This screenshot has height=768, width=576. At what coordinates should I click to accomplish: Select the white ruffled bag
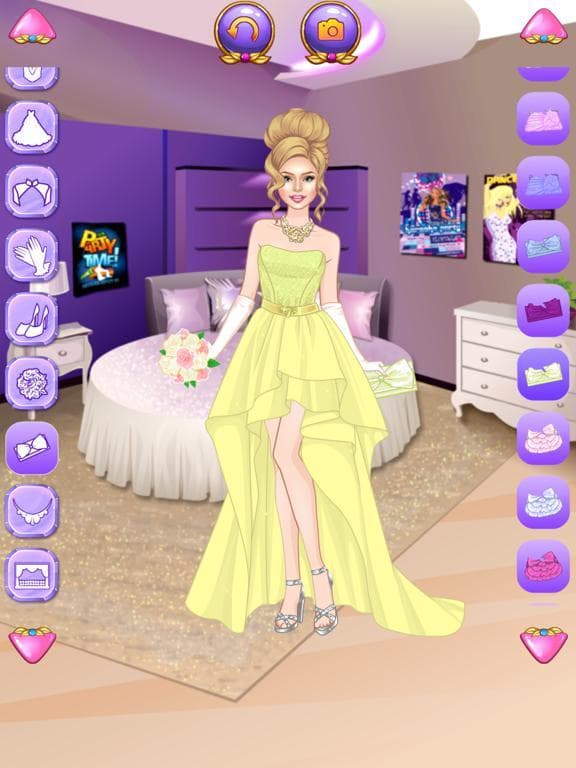[x=543, y=503]
